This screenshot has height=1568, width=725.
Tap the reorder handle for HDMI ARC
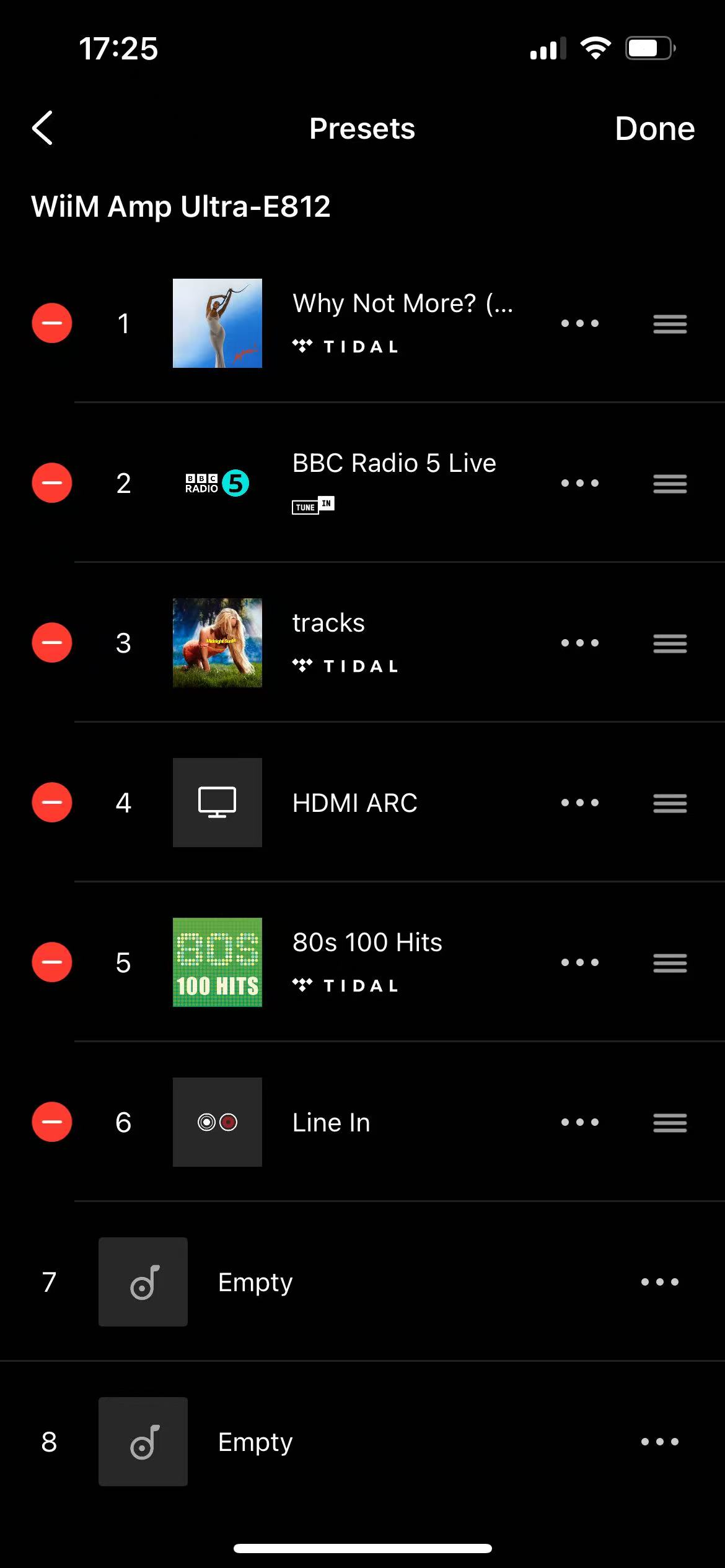[670, 803]
